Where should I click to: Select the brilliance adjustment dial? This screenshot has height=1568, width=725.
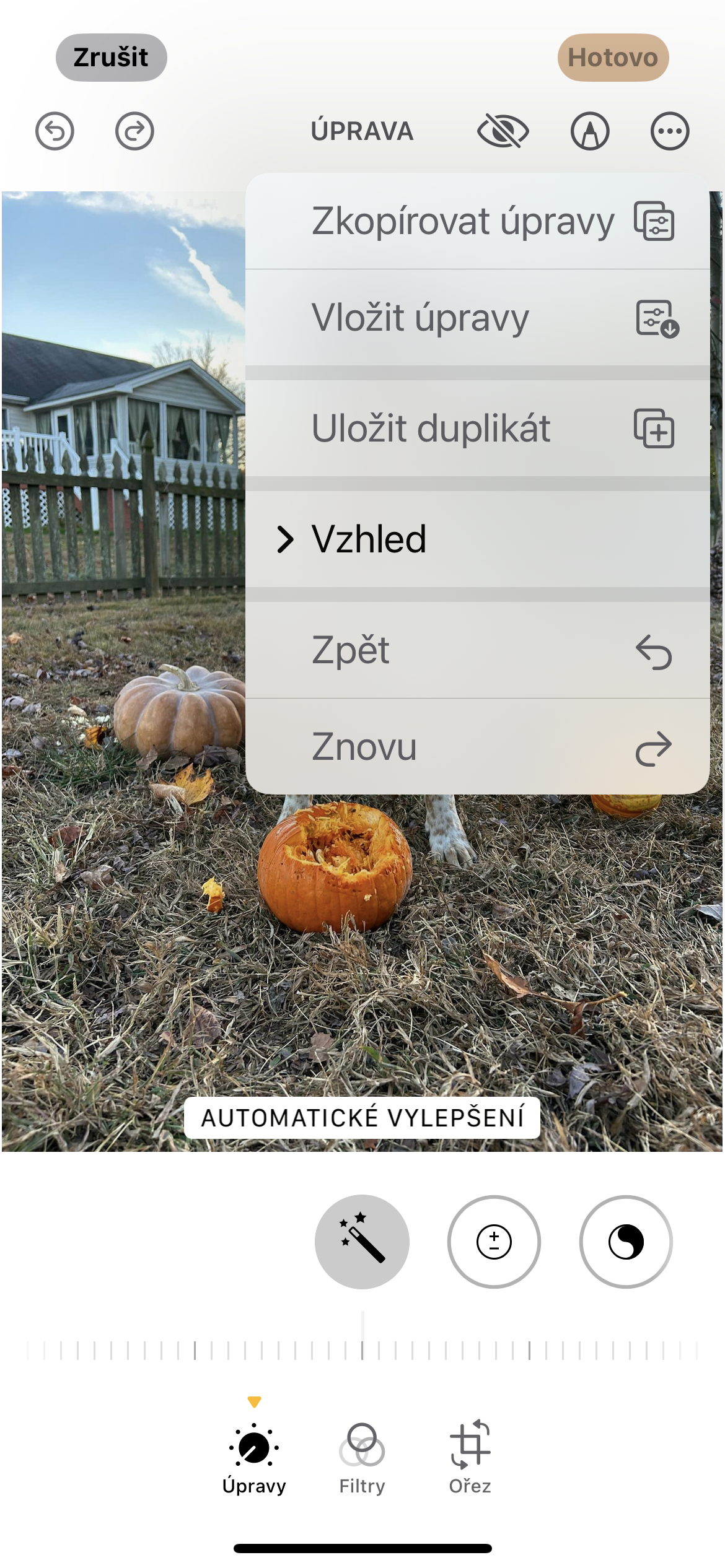tap(626, 1242)
